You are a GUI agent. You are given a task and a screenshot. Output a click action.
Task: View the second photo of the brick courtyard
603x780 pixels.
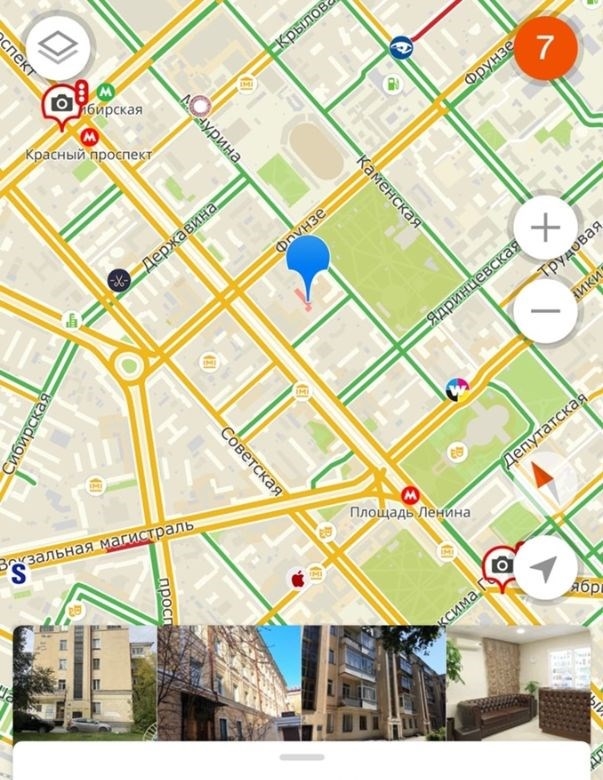(x=229, y=683)
